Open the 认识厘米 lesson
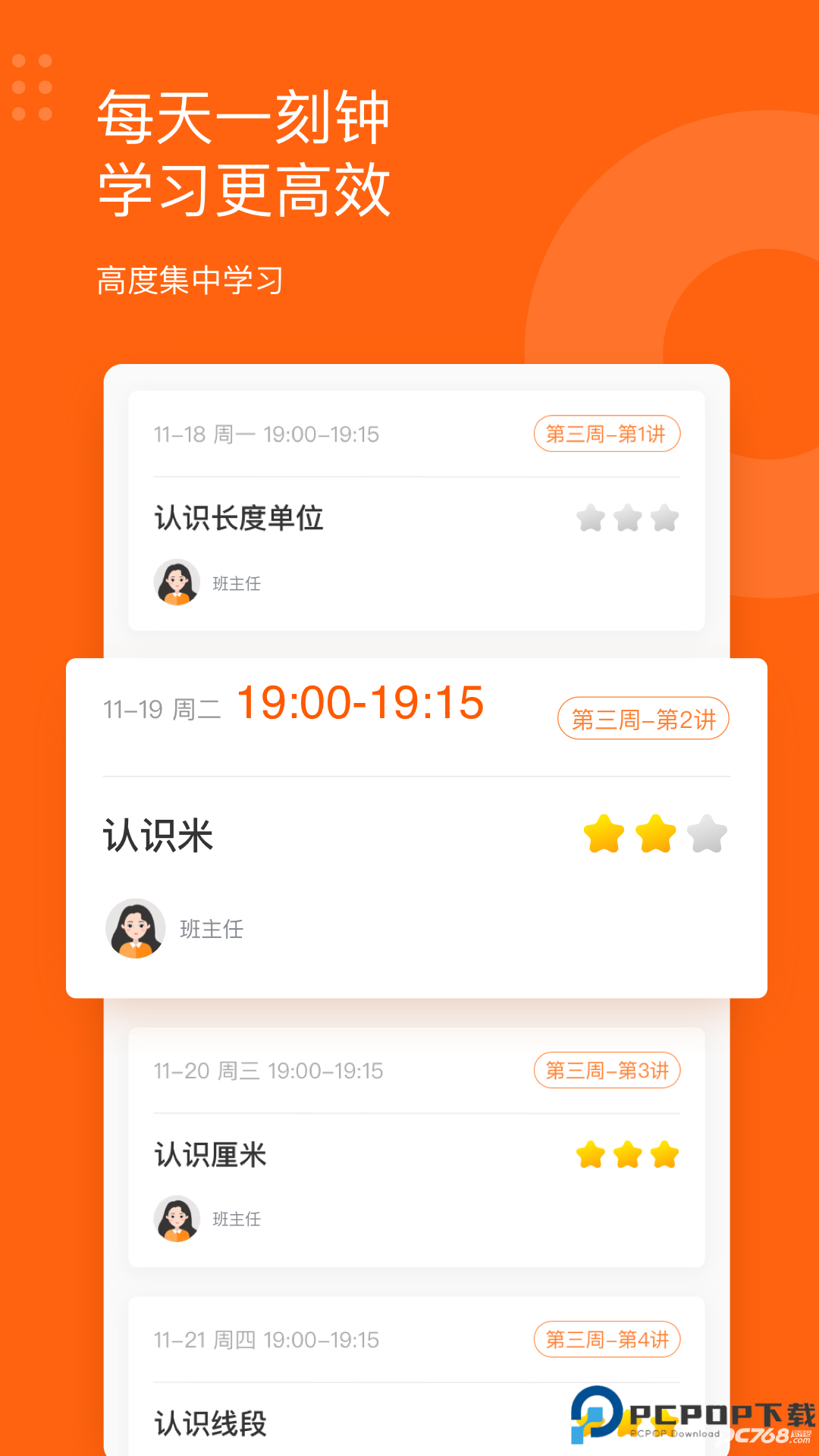 point(211,1153)
